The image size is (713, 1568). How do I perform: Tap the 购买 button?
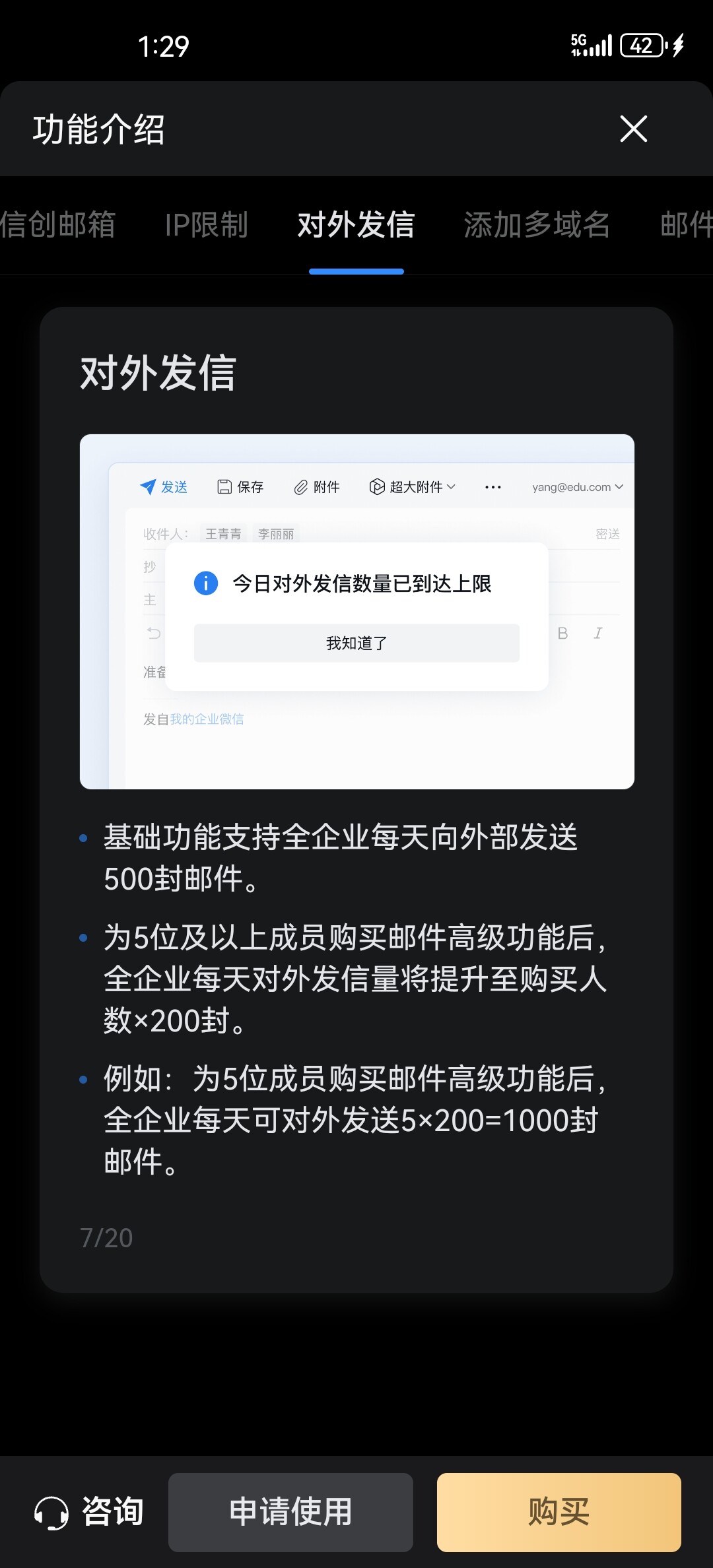(559, 1512)
